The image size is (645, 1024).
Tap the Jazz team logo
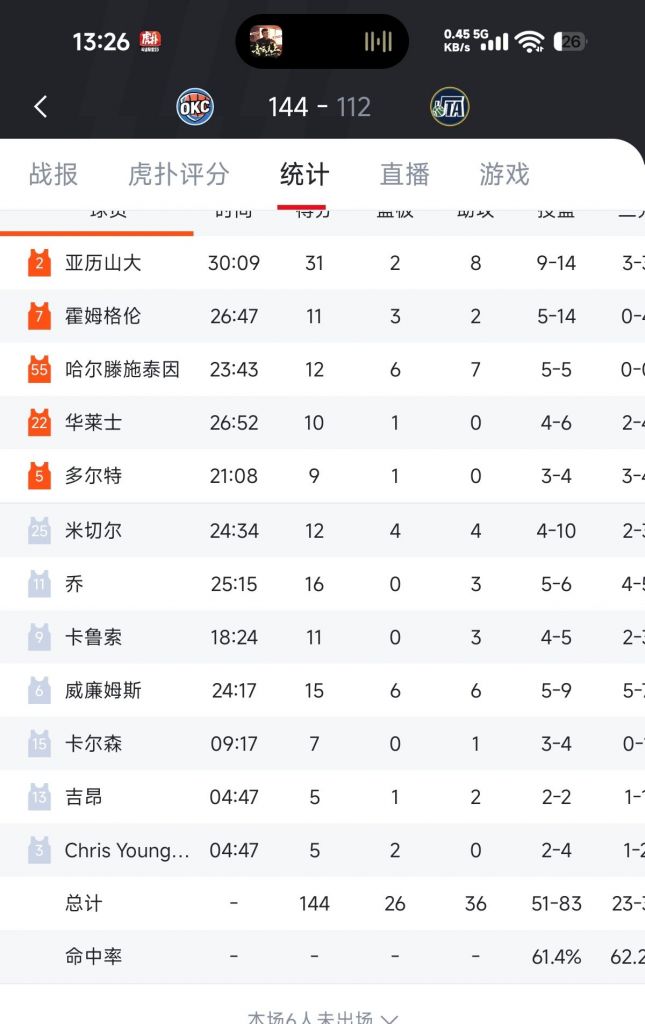coord(449,107)
